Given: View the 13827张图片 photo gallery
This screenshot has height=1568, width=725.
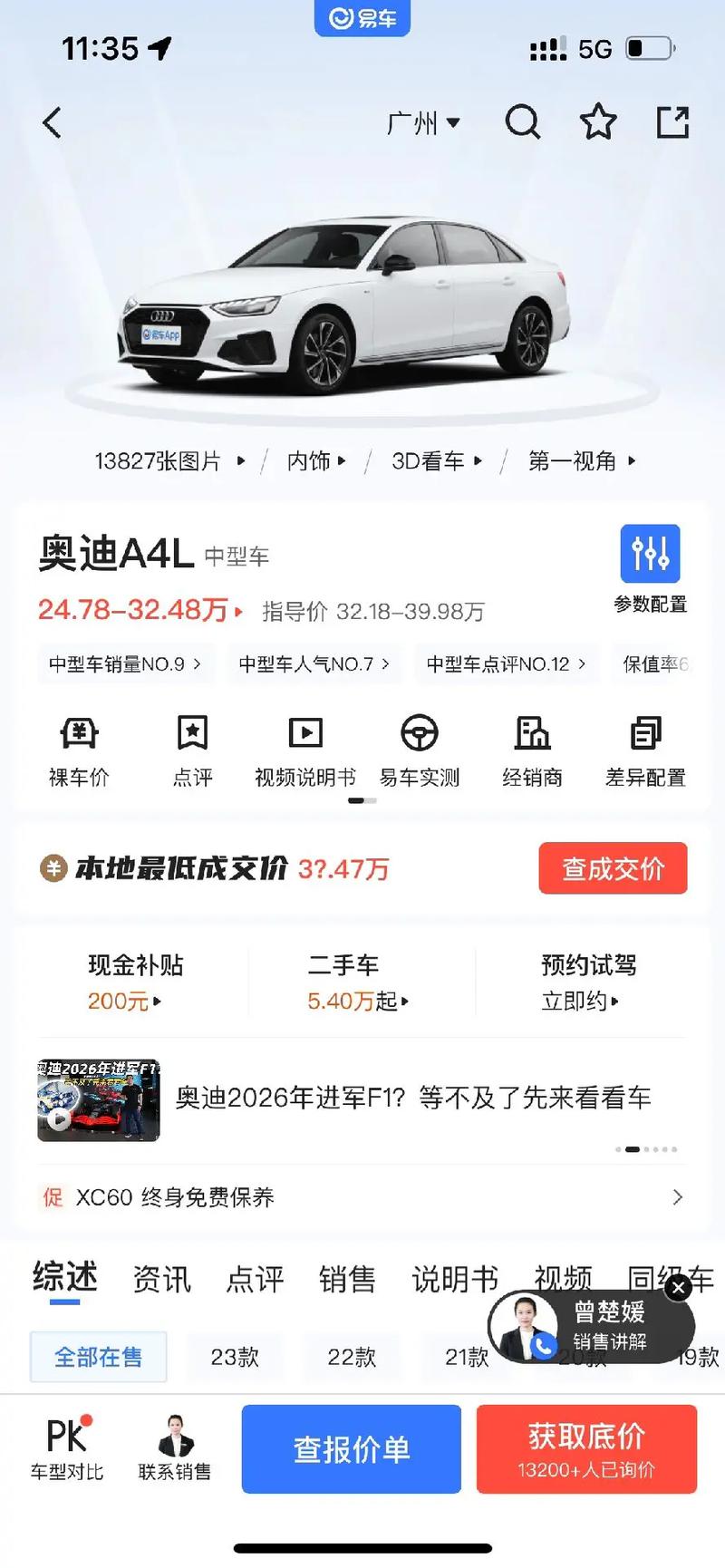Looking at the screenshot, I should (x=169, y=461).
